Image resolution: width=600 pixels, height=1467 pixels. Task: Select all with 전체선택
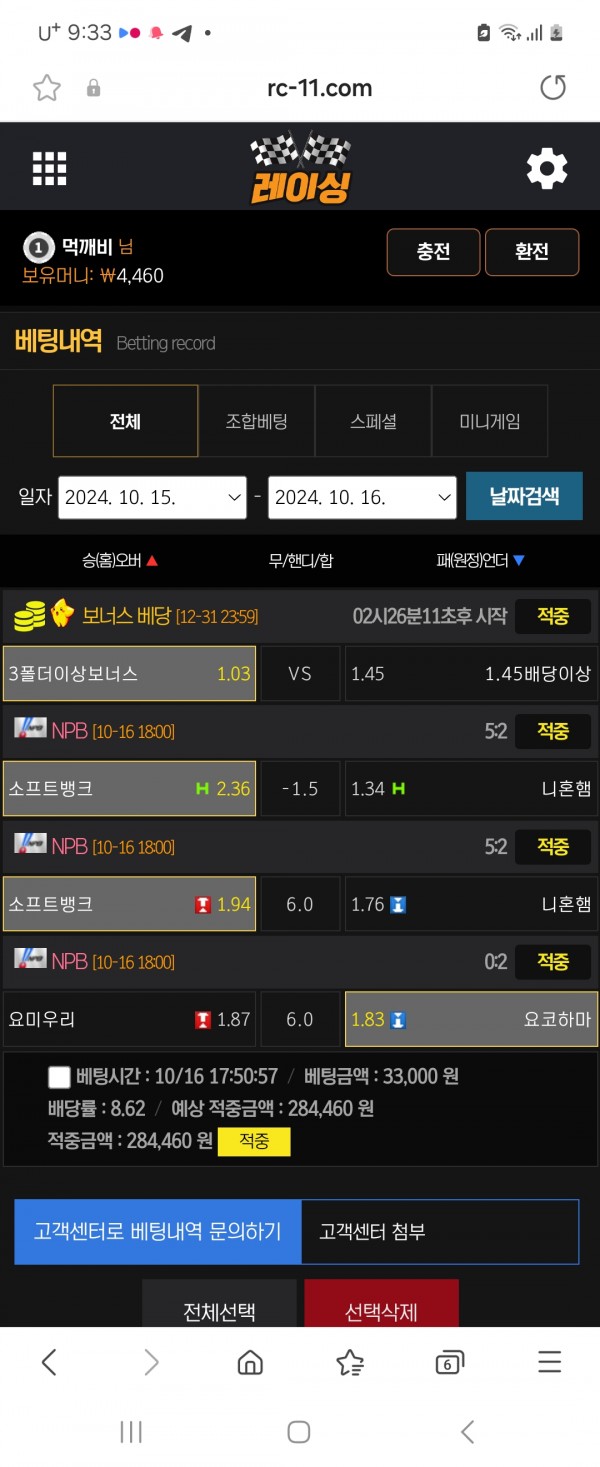pos(219,1311)
